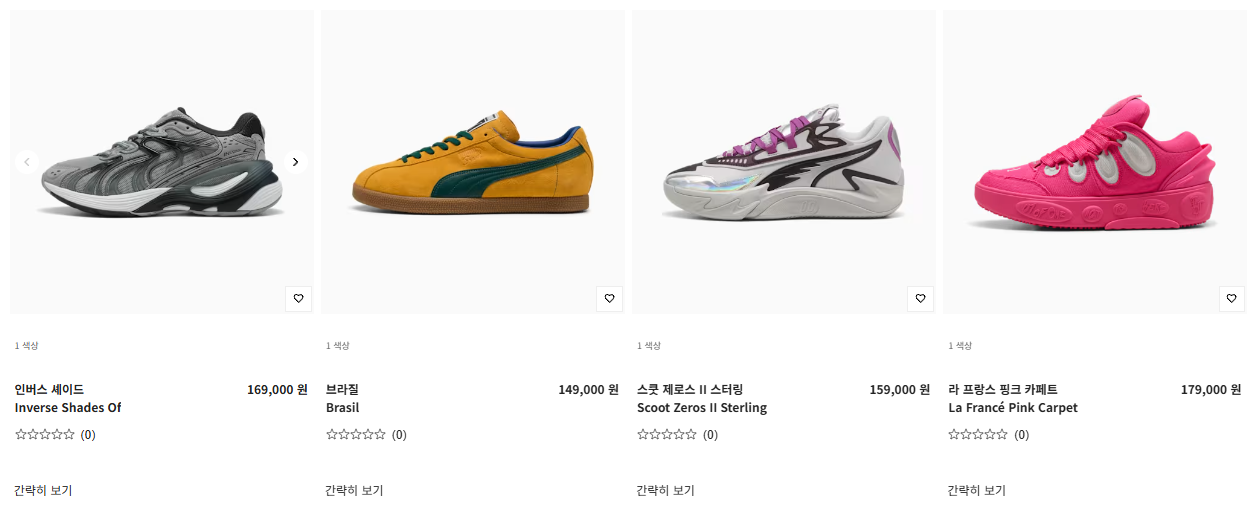The height and width of the screenshot is (511, 1255).
Task: Show previous image of Inverse Shades Of
Action: [x=27, y=162]
